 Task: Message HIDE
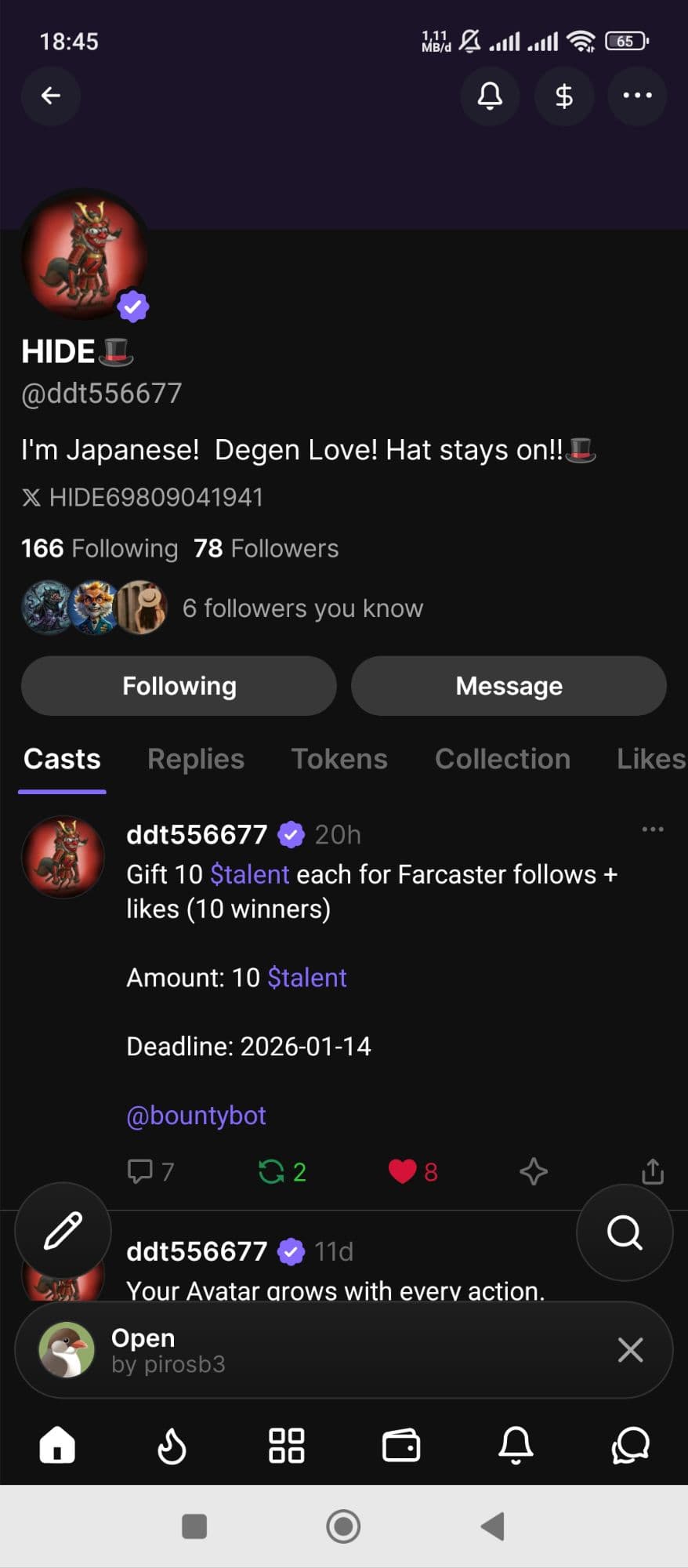pos(509,686)
